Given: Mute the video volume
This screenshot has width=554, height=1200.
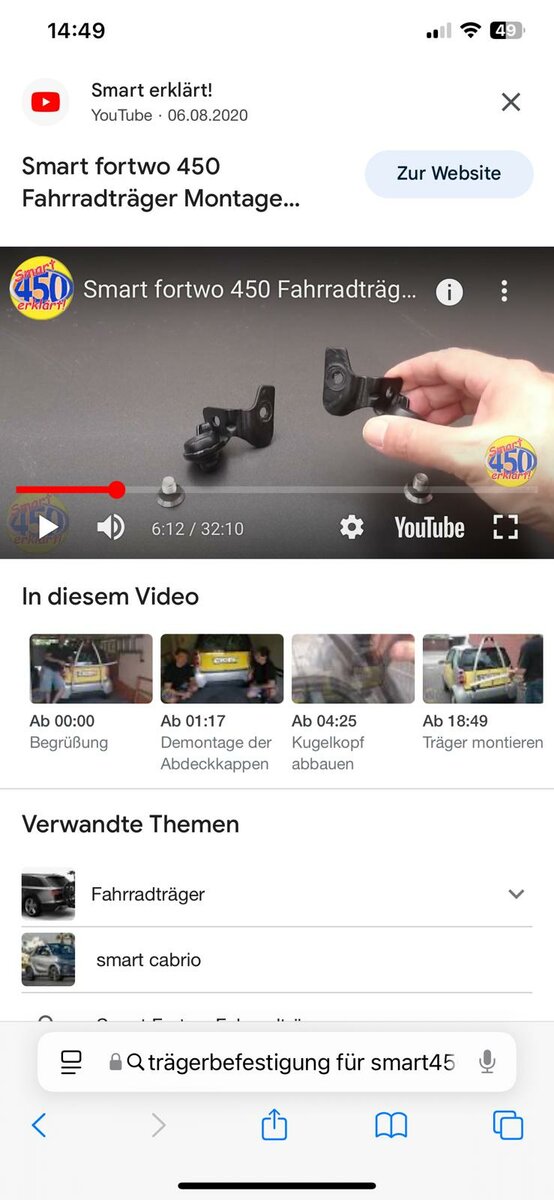Looking at the screenshot, I should click(x=110, y=527).
